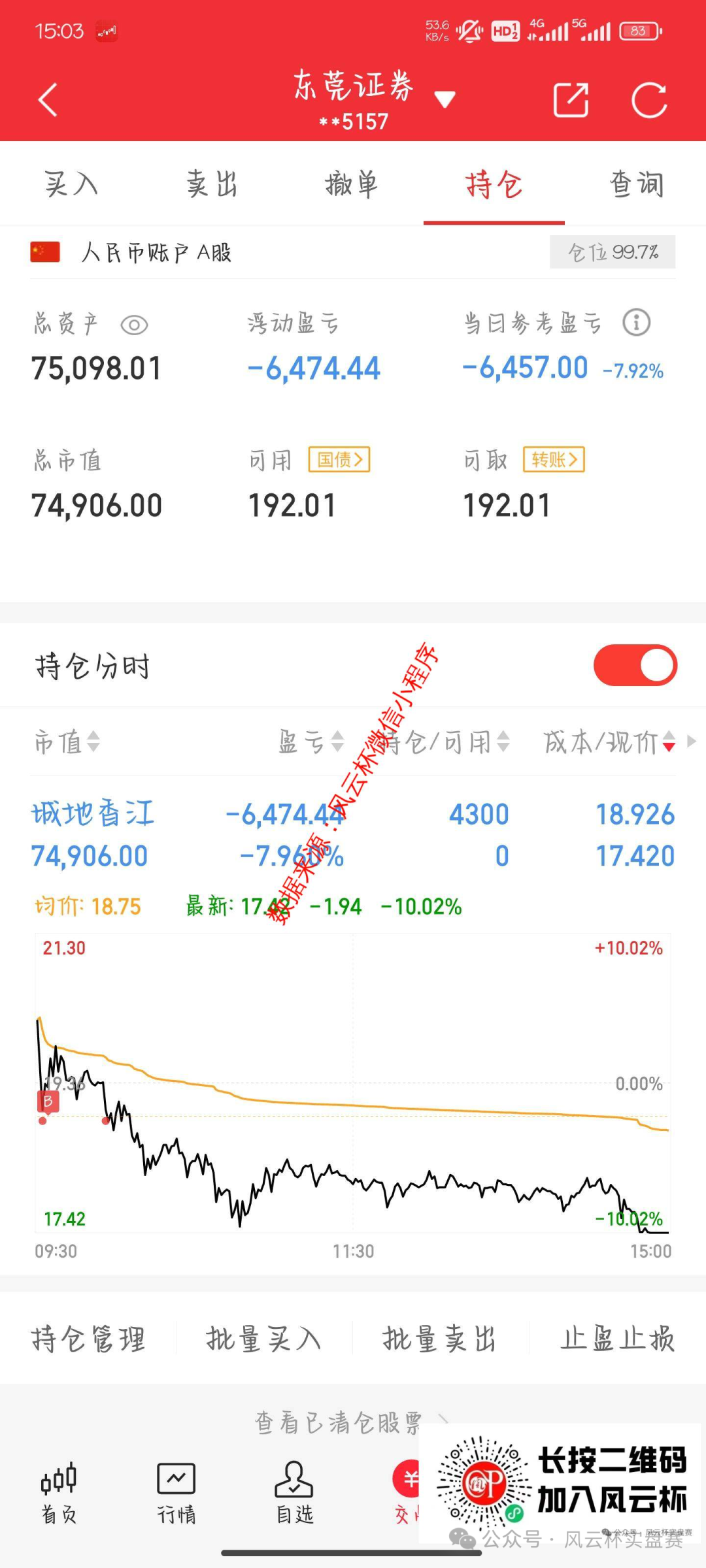Open 止盈止损 settings
Image resolution: width=706 pixels, height=1568 pixels.
click(x=617, y=1339)
